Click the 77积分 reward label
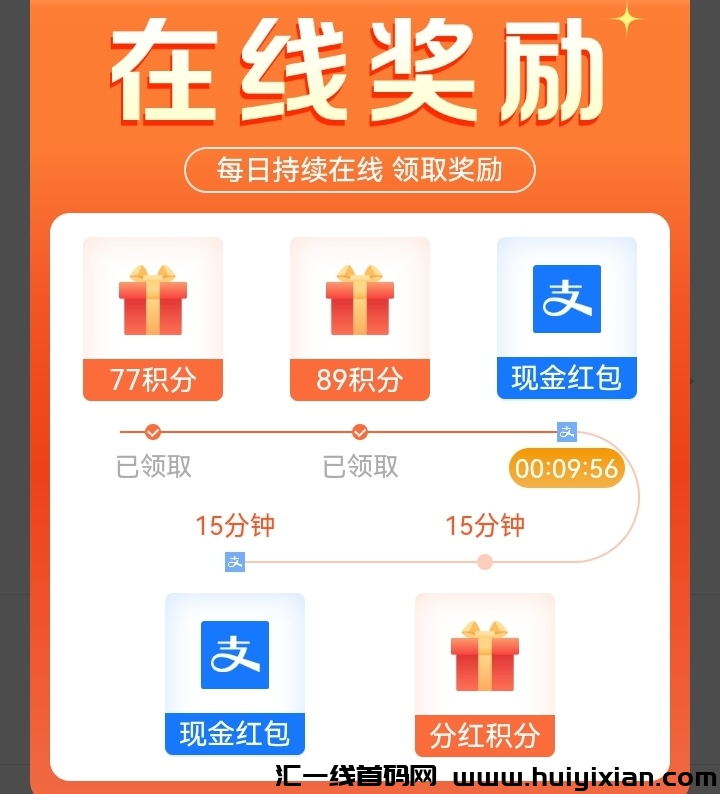Image resolution: width=720 pixels, height=794 pixels. point(152,379)
